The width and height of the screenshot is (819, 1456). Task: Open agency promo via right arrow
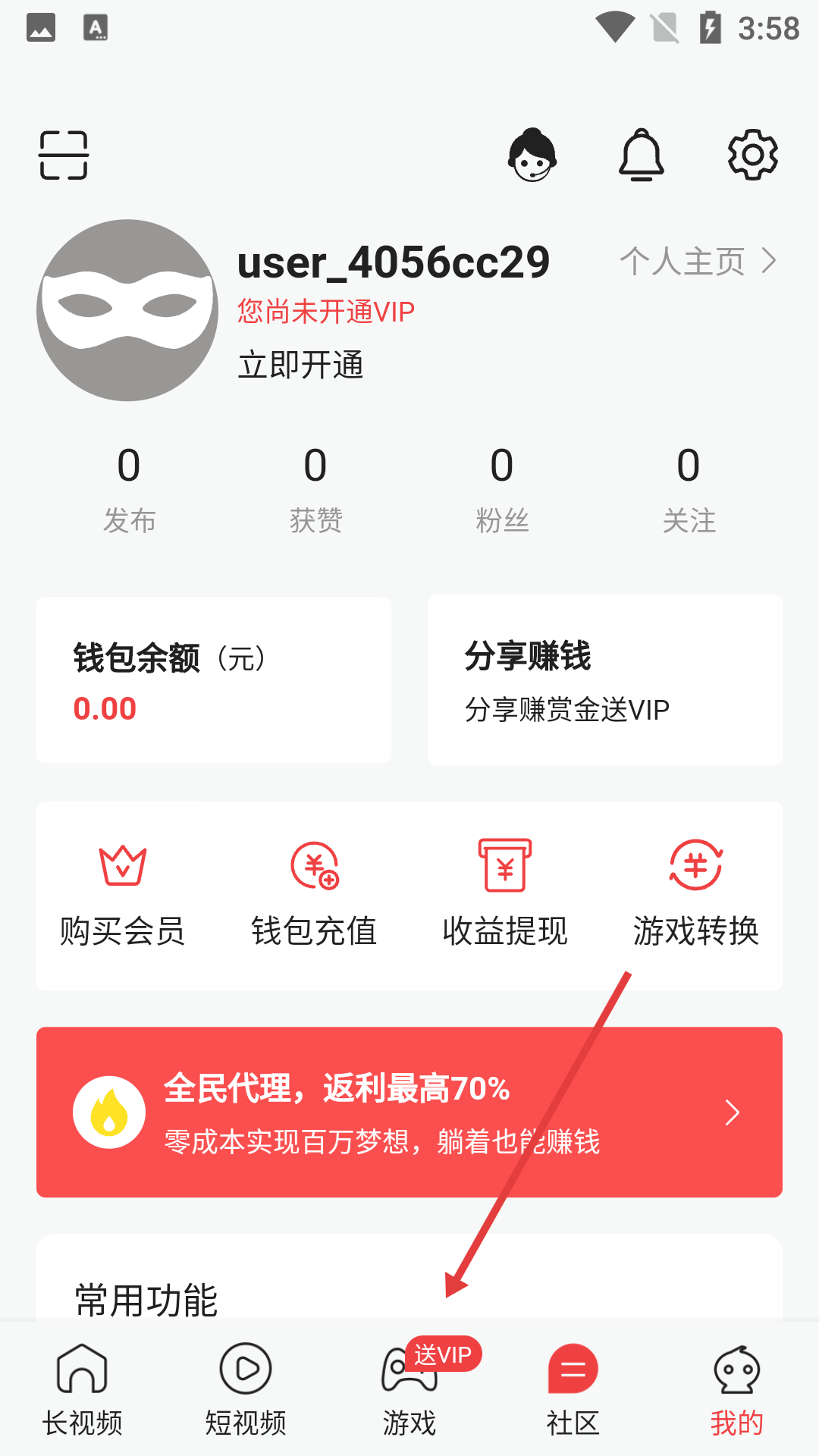click(x=732, y=1112)
